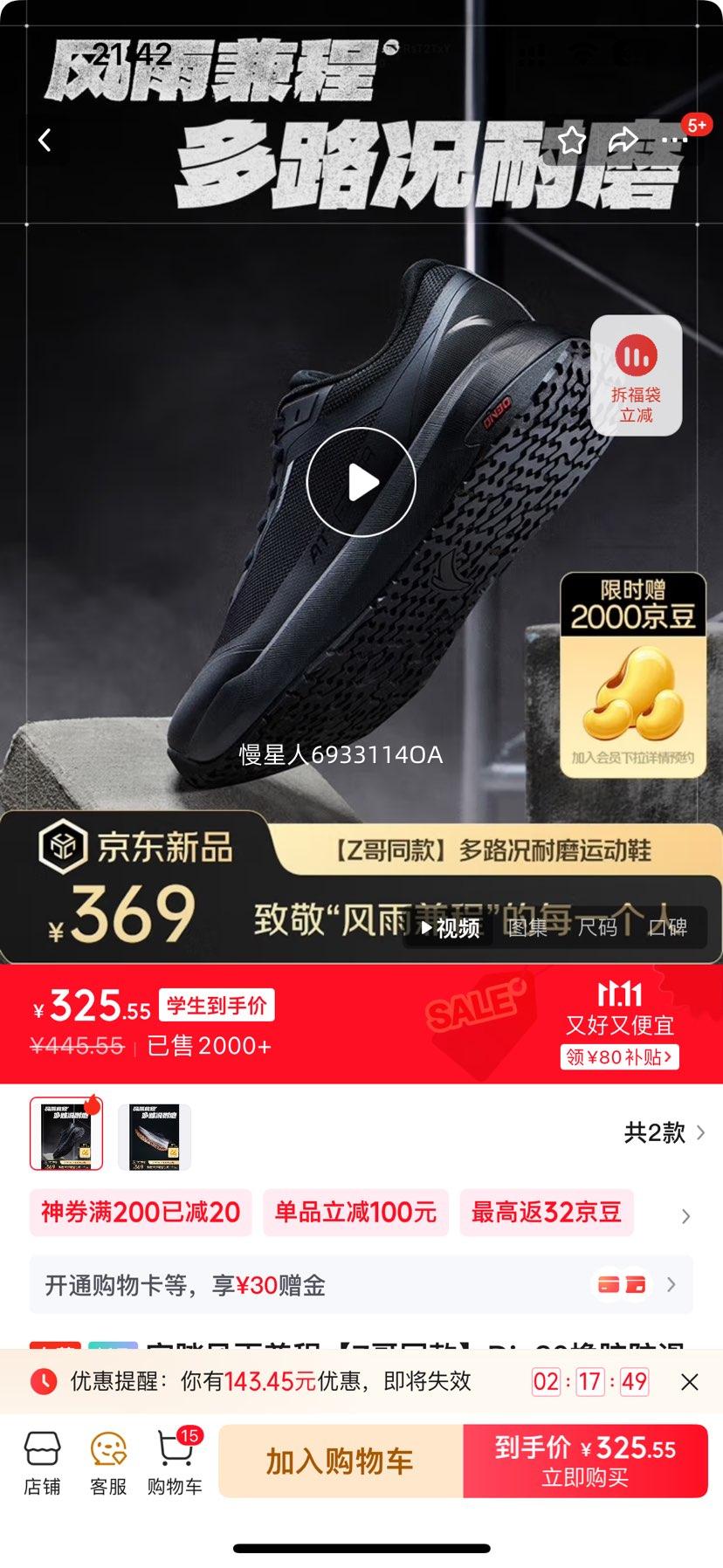This screenshot has width=723, height=1568.
Task: Share this product
Action: pos(623,140)
